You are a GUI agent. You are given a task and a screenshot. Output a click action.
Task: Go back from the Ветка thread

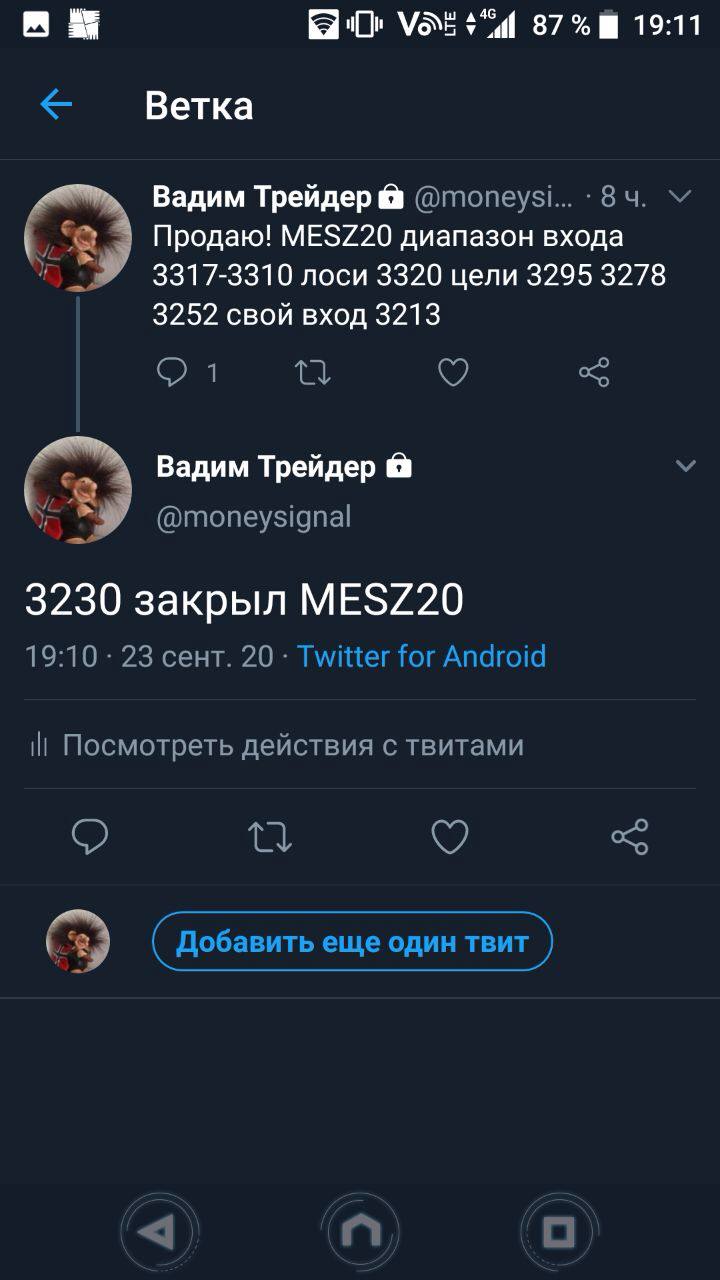pyautogui.click(x=56, y=105)
